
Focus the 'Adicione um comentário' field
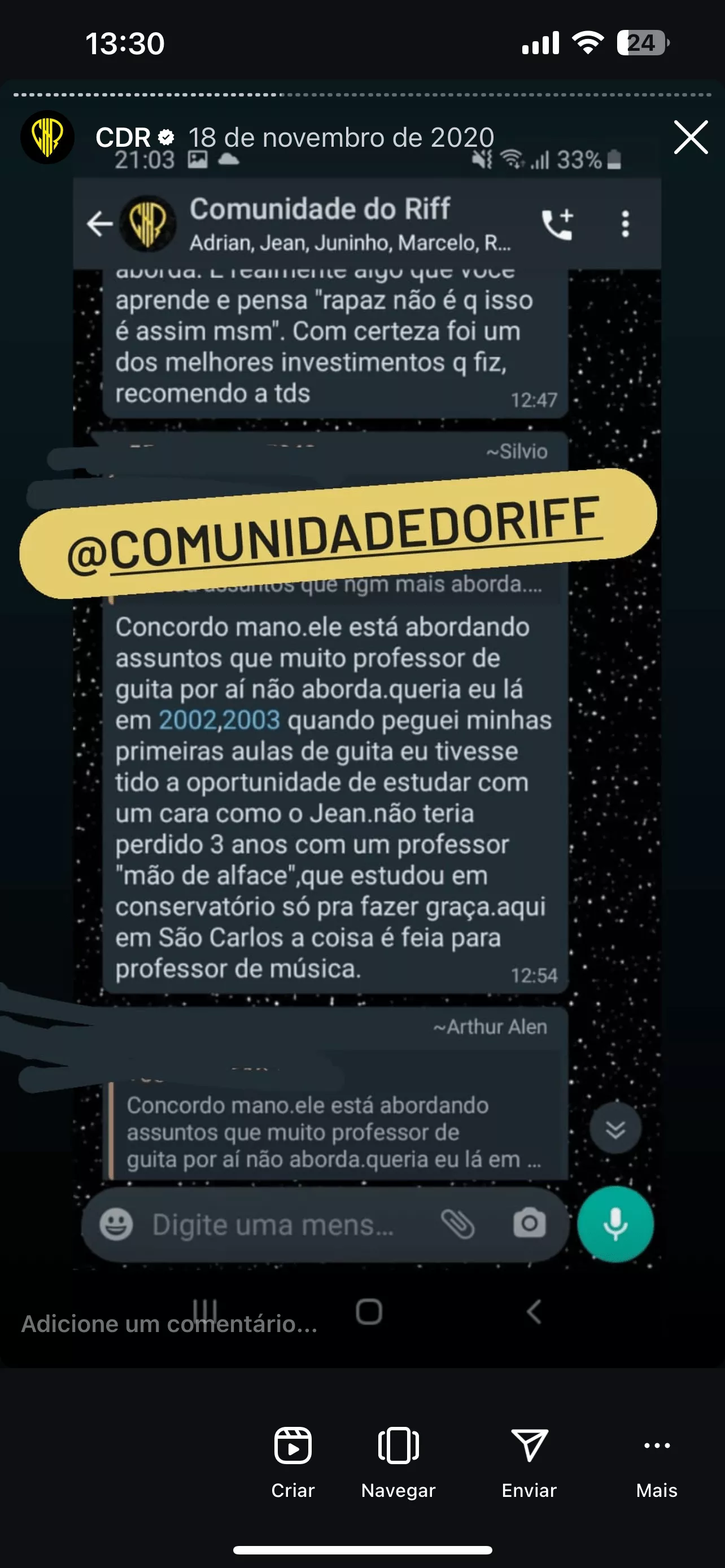click(x=171, y=1323)
